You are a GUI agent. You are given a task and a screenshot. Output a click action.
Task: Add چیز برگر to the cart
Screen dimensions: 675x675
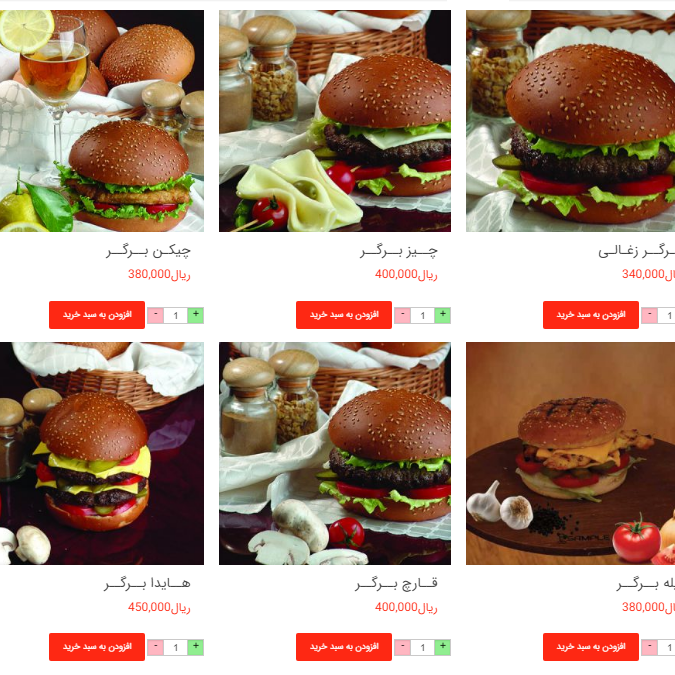coord(343,315)
